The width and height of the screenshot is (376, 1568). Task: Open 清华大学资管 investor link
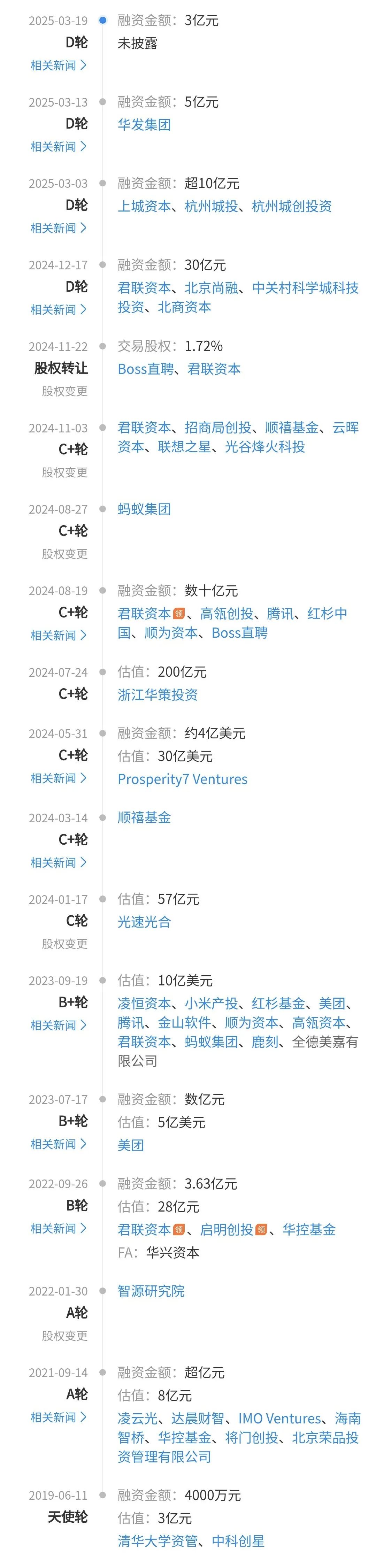[158, 1540]
